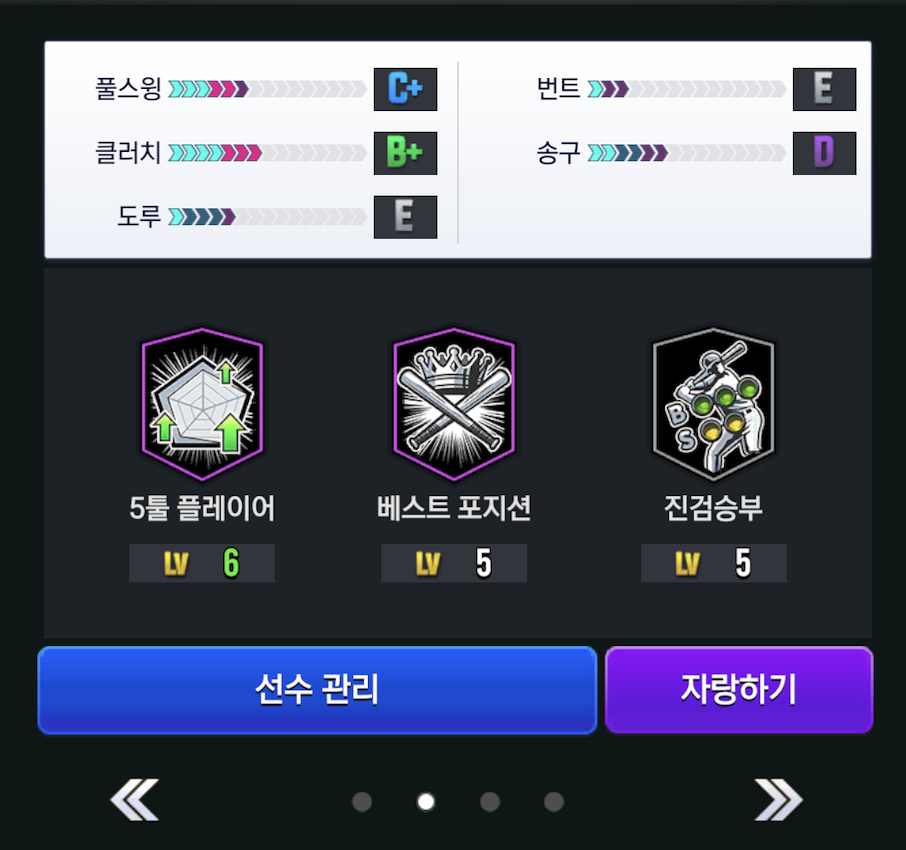Jump to the fourth page dot
The width and height of the screenshot is (906, 850).
[554, 802]
